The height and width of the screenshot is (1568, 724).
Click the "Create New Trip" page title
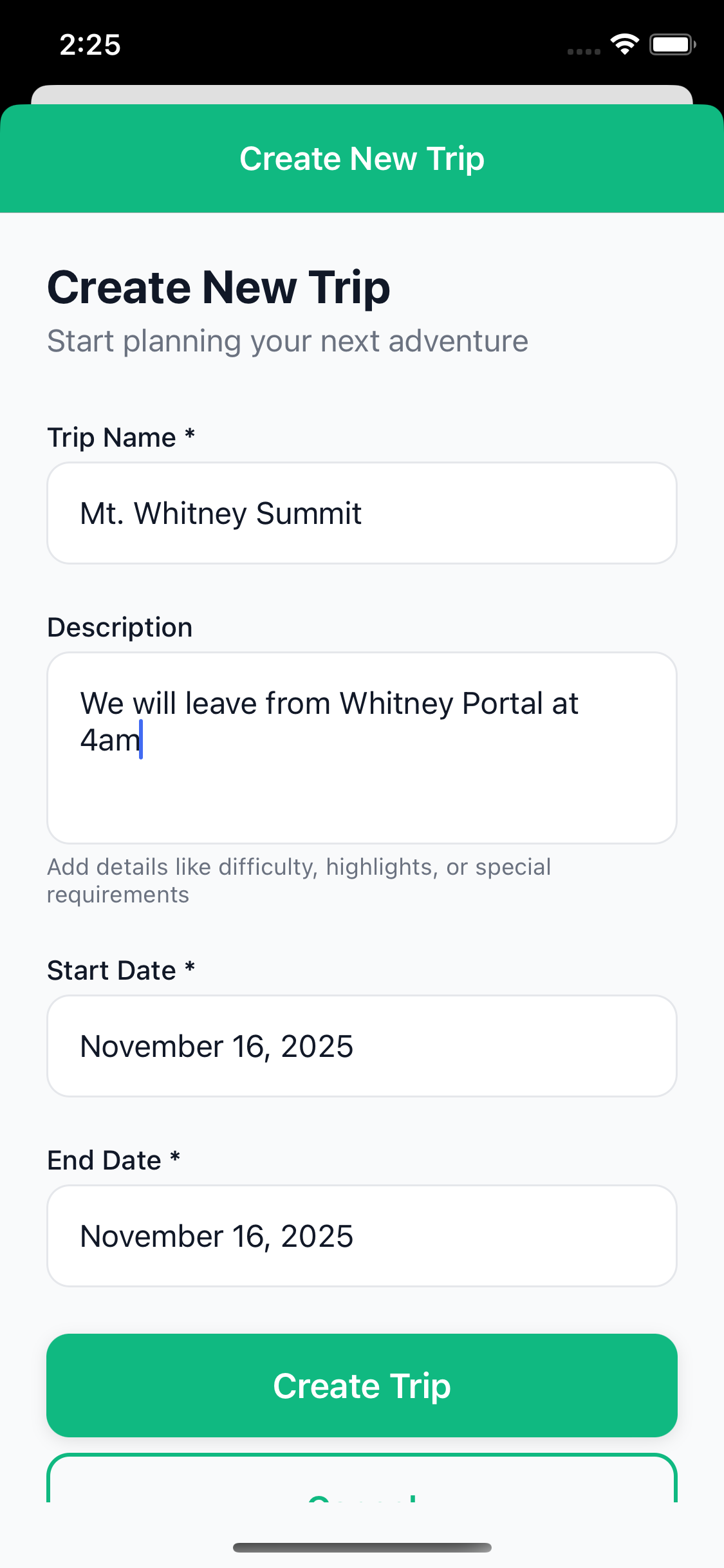coord(218,286)
